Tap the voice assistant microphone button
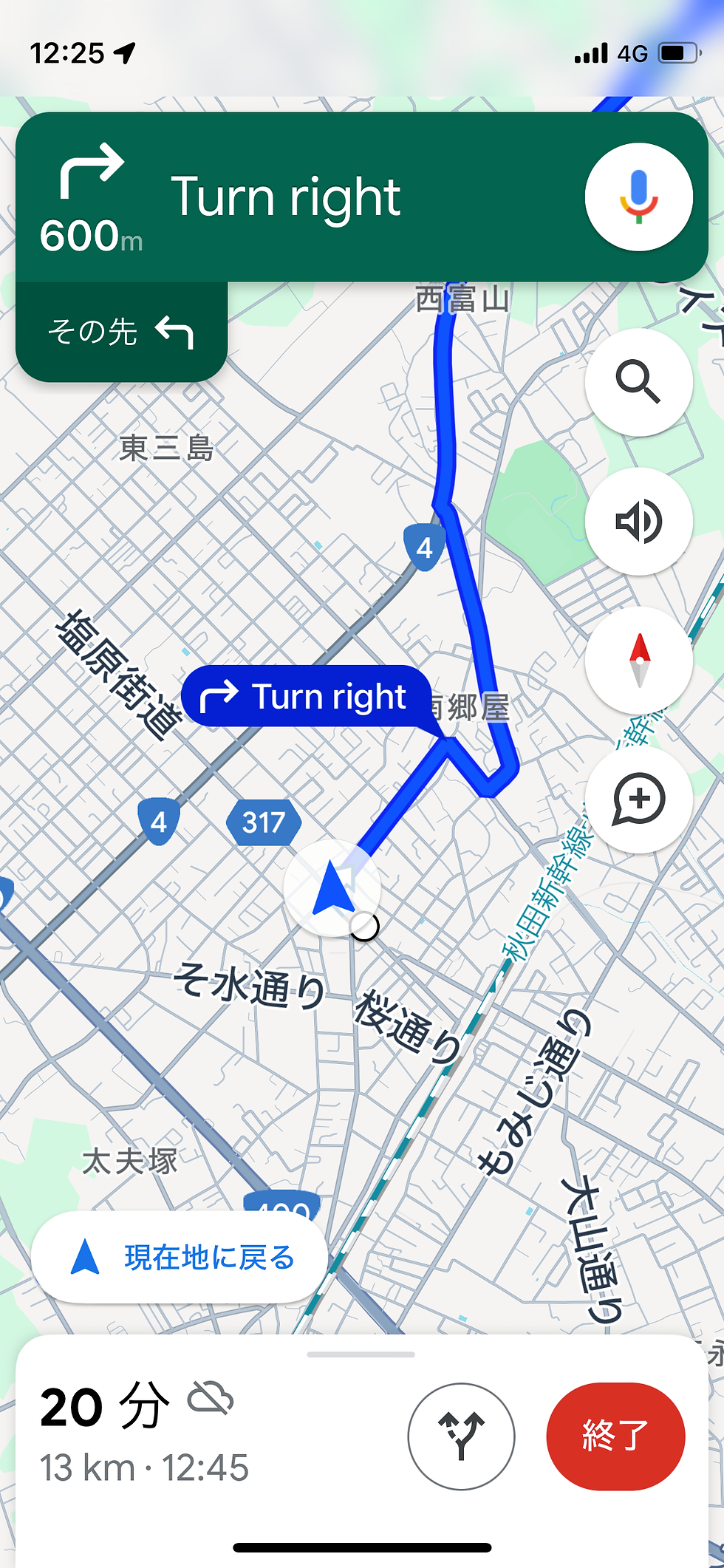This screenshot has width=724, height=1568. pos(638,197)
